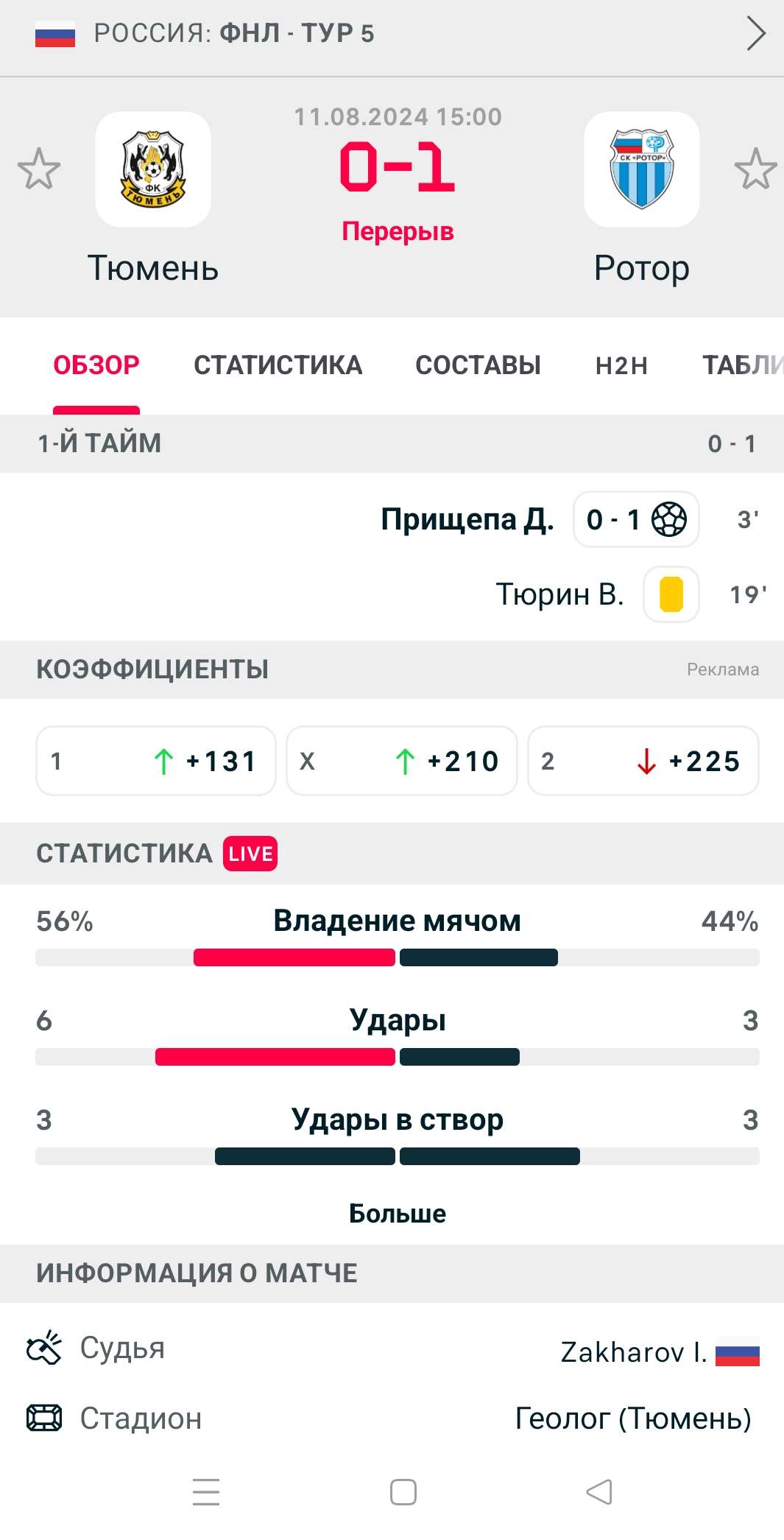Add Ротор to favorites with the star
Image resolution: width=784 pixels, height=1540 pixels.
point(755,169)
